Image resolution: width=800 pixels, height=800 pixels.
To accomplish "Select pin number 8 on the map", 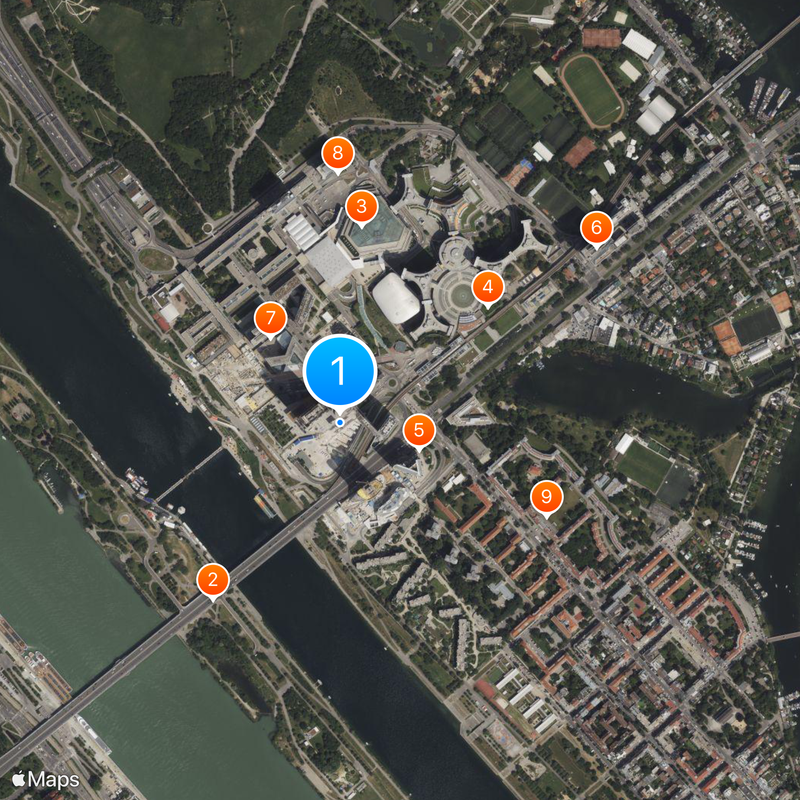I will (338, 154).
